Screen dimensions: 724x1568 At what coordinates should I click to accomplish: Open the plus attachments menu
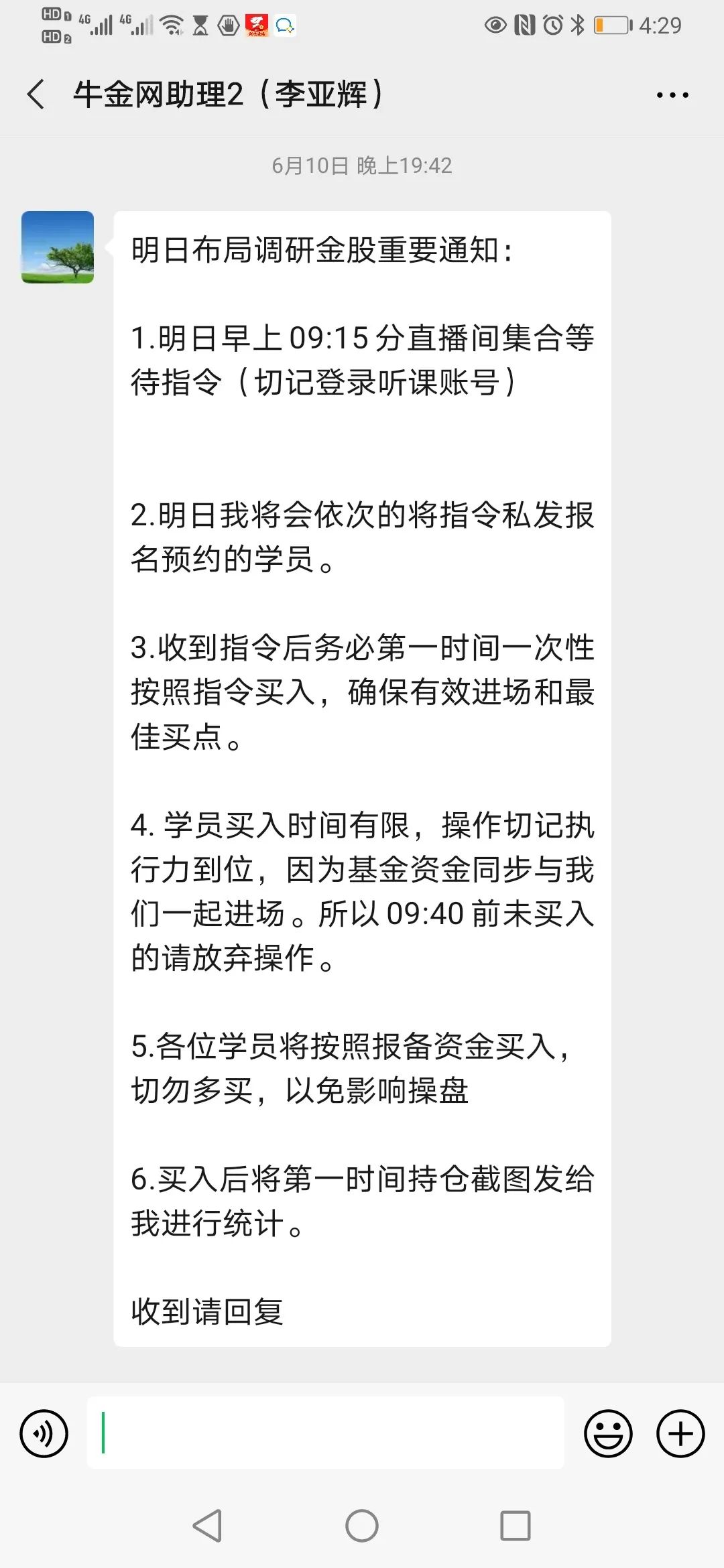point(680,1434)
